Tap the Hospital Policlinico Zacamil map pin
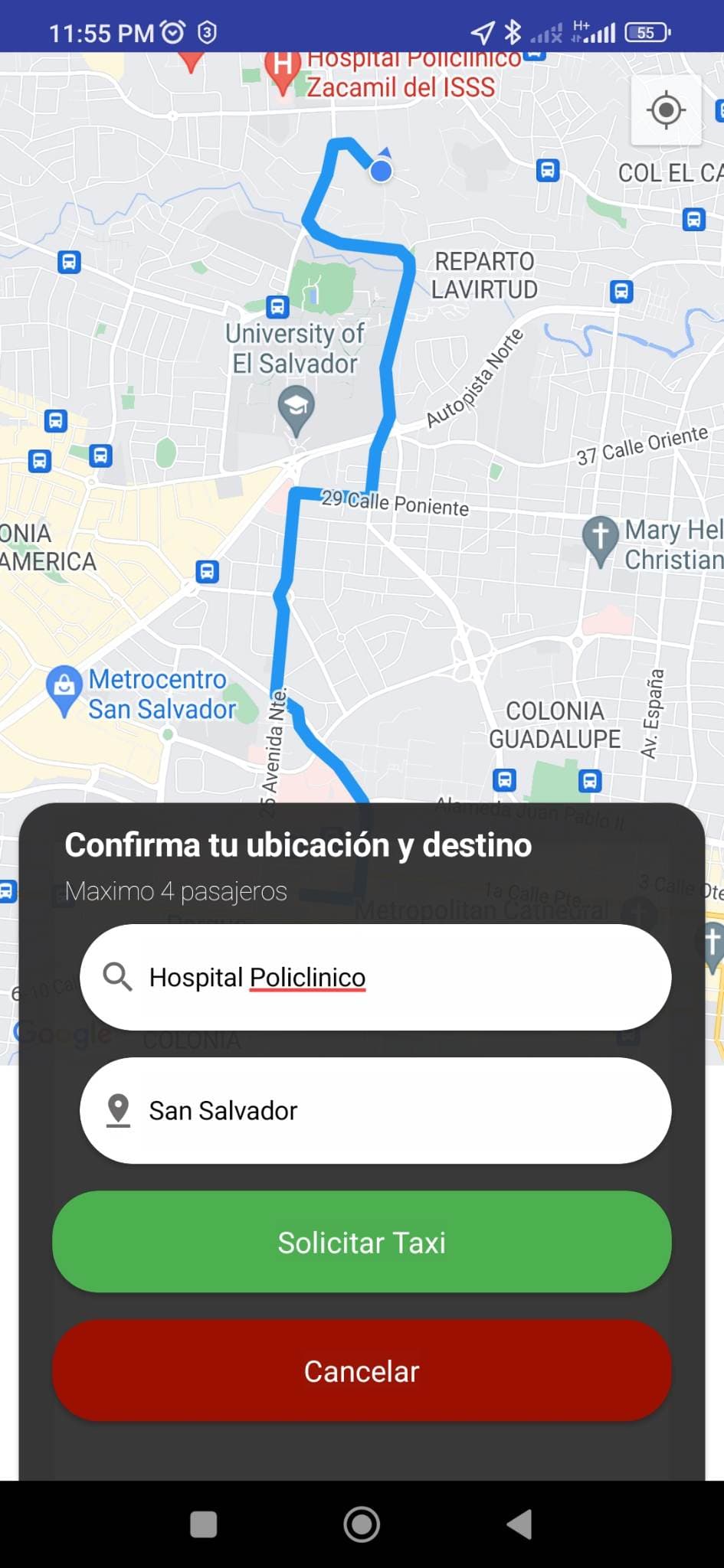The image size is (724, 1568). tap(282, 70)
